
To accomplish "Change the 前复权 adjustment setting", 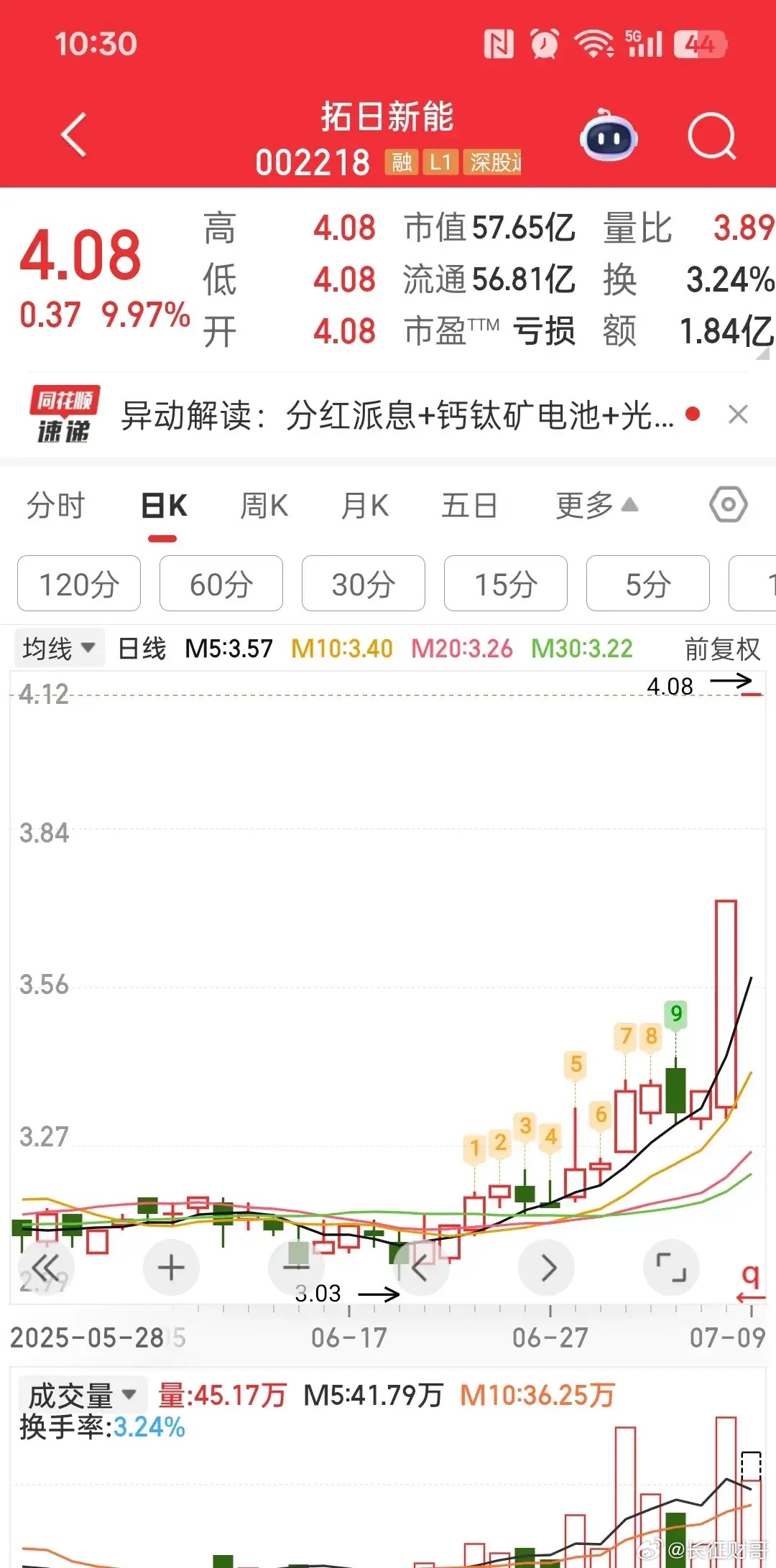I will [721, 649].
